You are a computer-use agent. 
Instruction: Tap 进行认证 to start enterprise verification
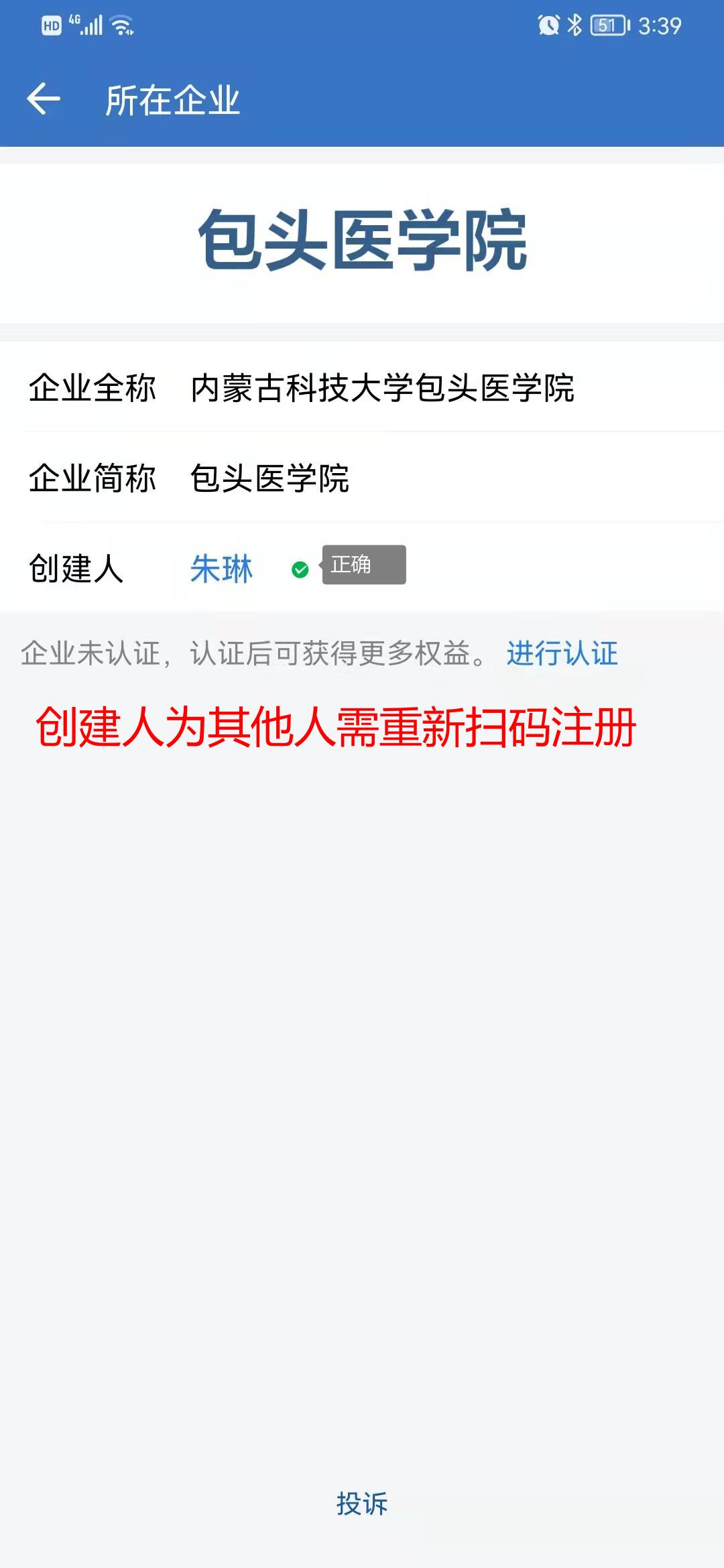(x=562, y=653)
